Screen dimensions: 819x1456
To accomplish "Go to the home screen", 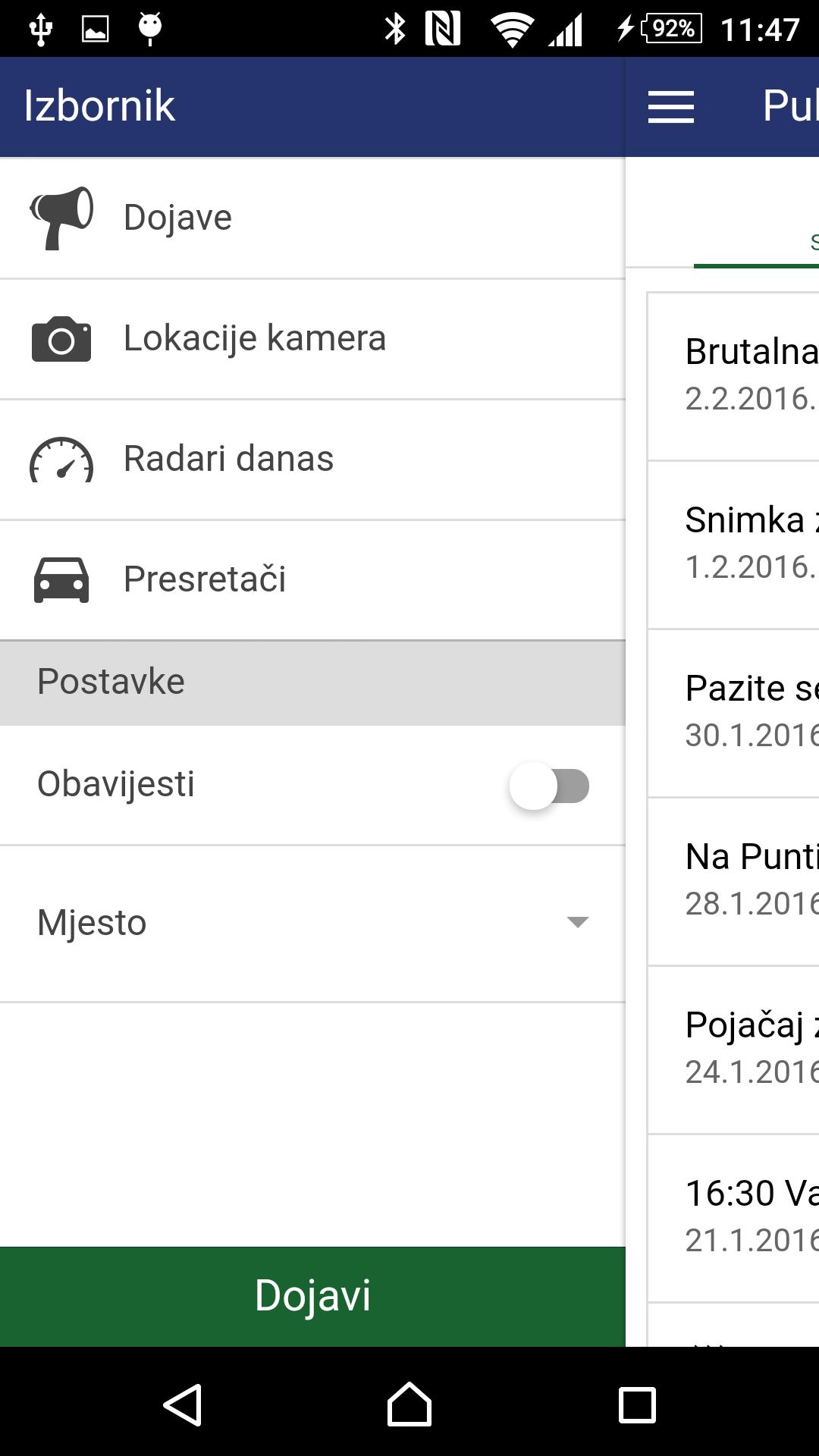I will (x=409, y=1404).
